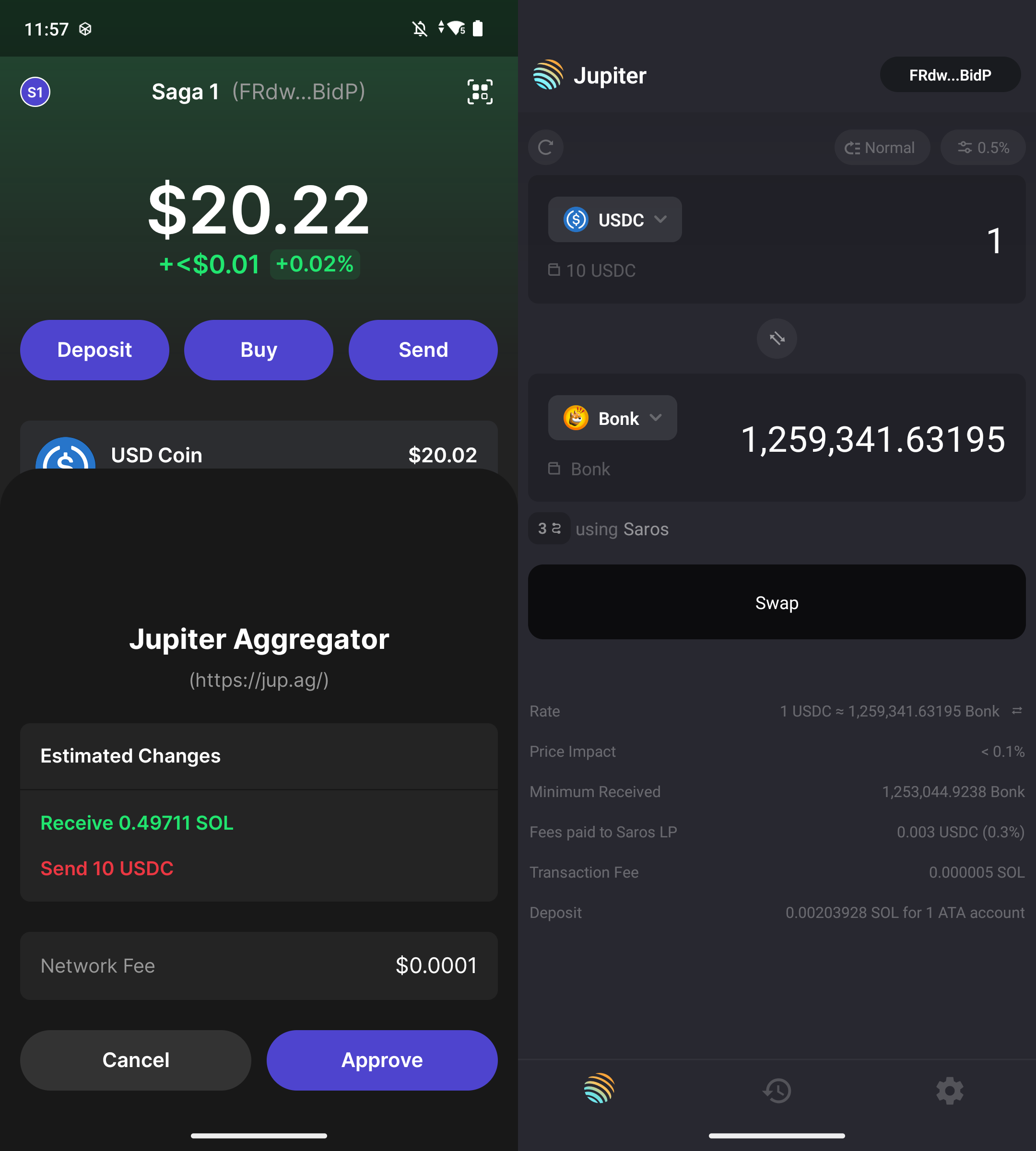The width and height of the screenshot is (1036, 1151).
Task: Switch to the history tab
Action: click(x=777, y=1090)
